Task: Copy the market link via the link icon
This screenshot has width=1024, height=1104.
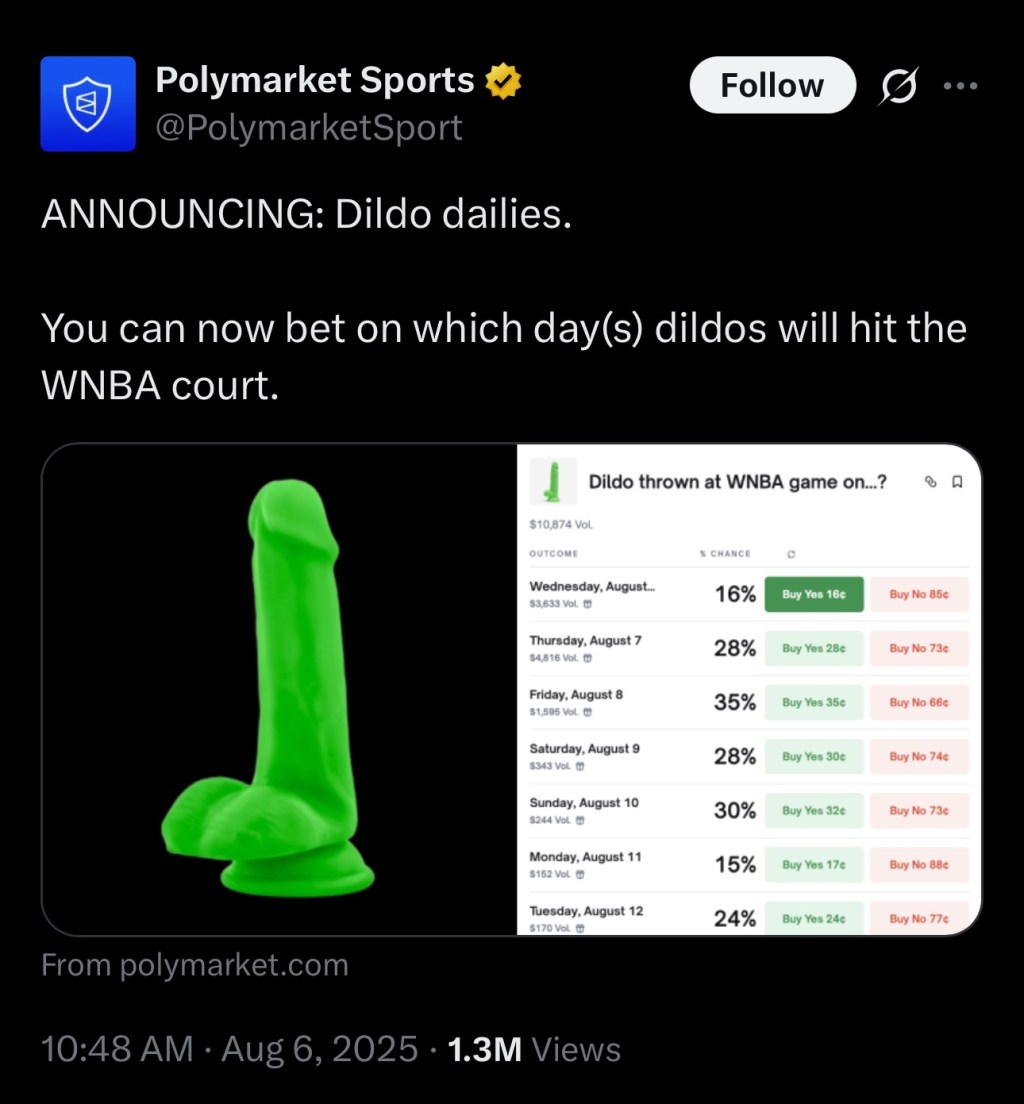Action: (x=931, y=483)
